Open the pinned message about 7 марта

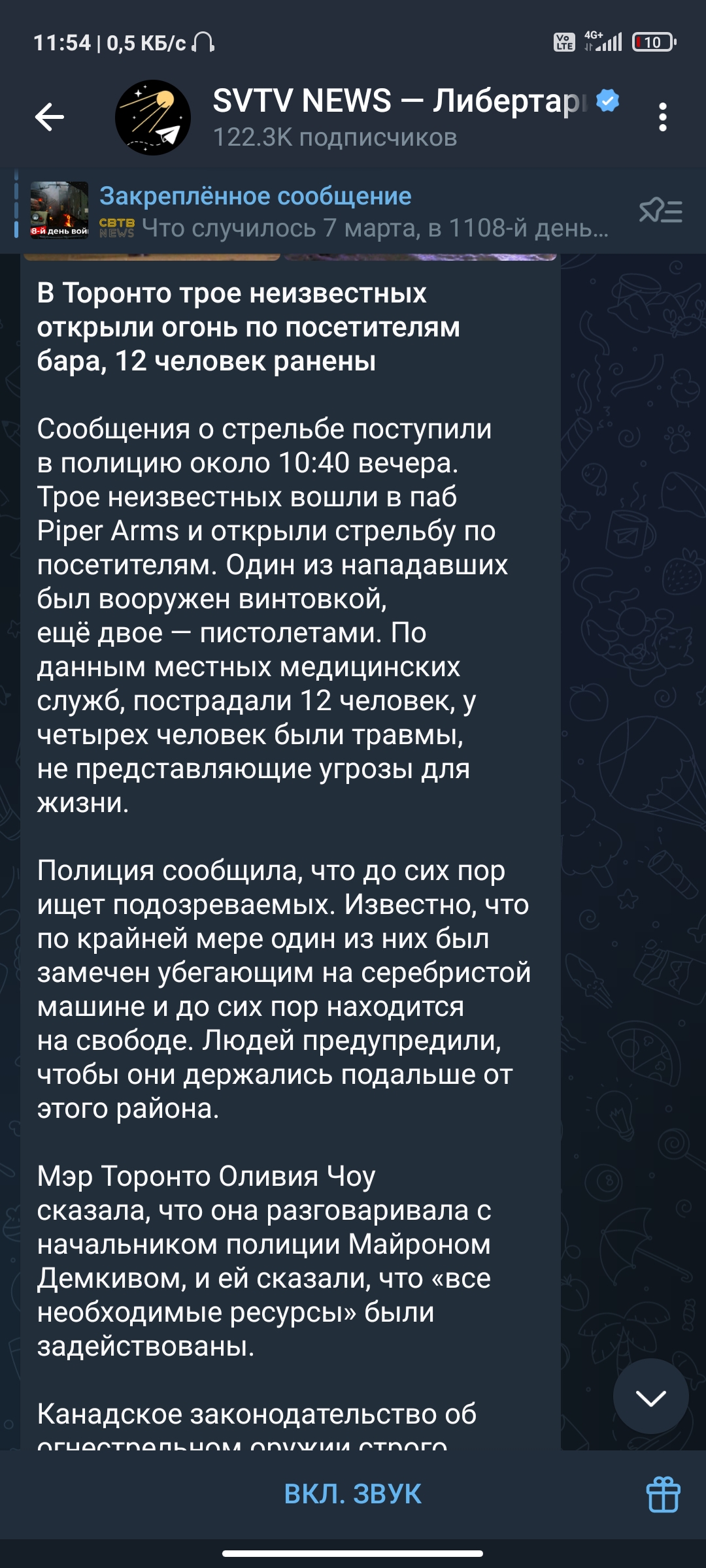353,212
